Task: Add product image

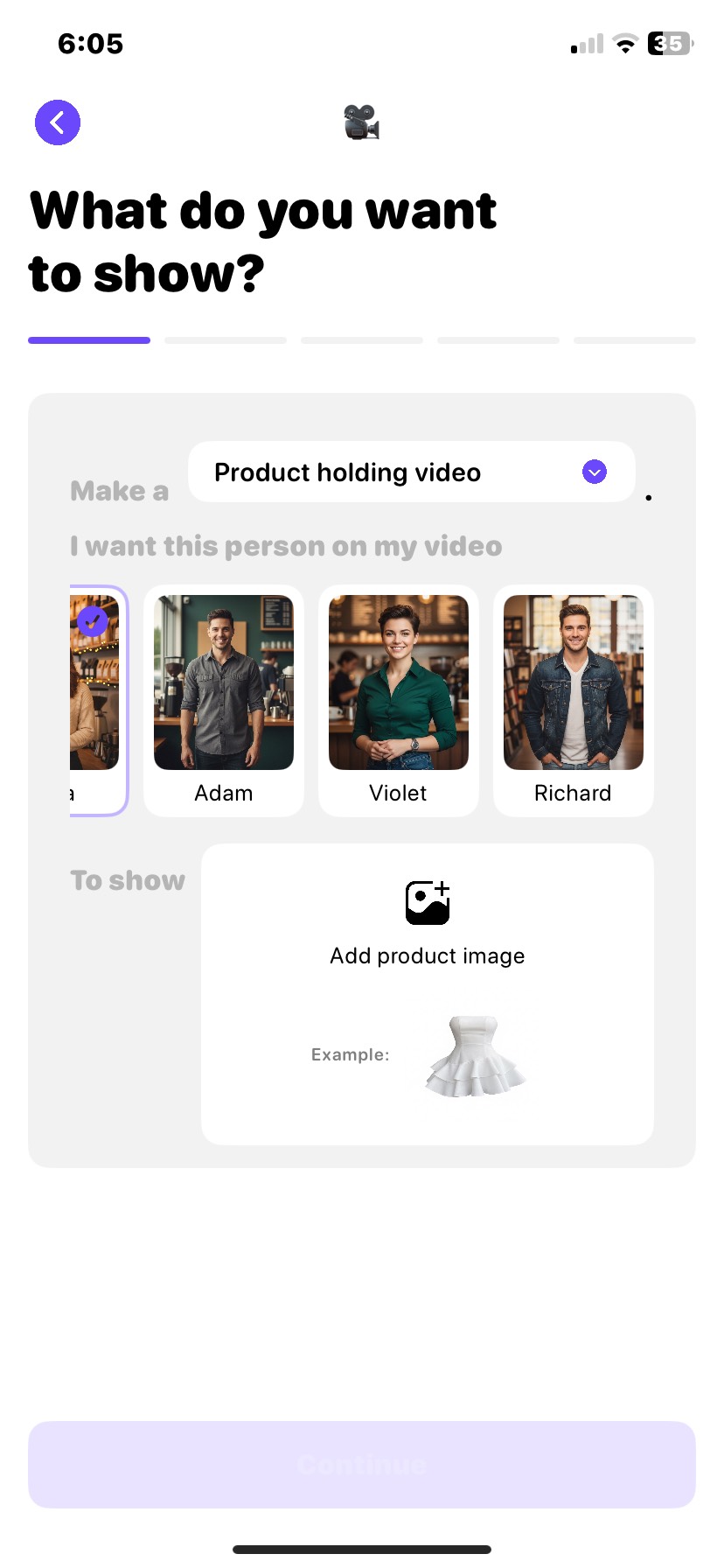Action: point(427,923)
